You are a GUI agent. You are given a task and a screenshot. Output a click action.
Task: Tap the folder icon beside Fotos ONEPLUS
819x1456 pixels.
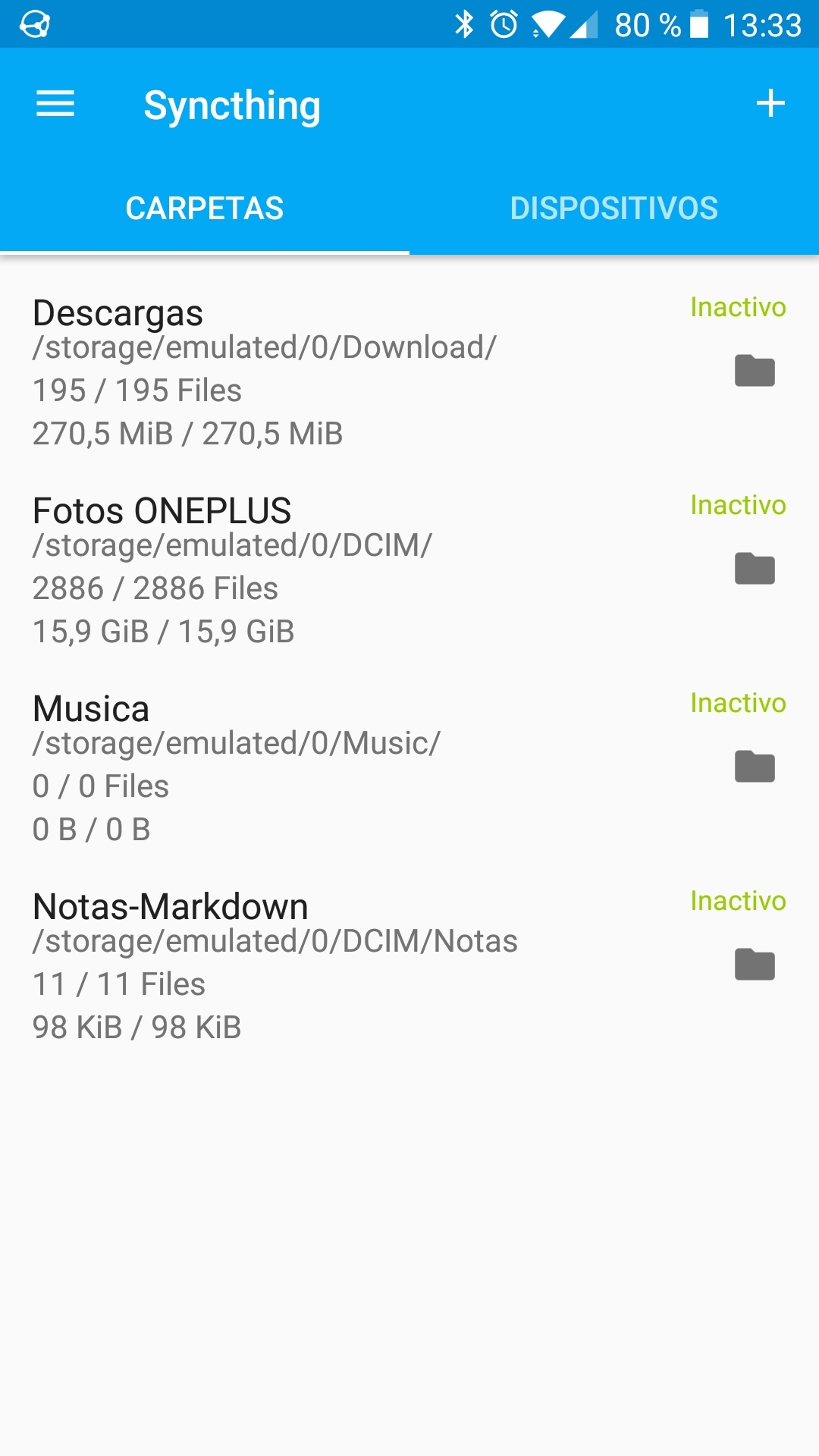755,569
